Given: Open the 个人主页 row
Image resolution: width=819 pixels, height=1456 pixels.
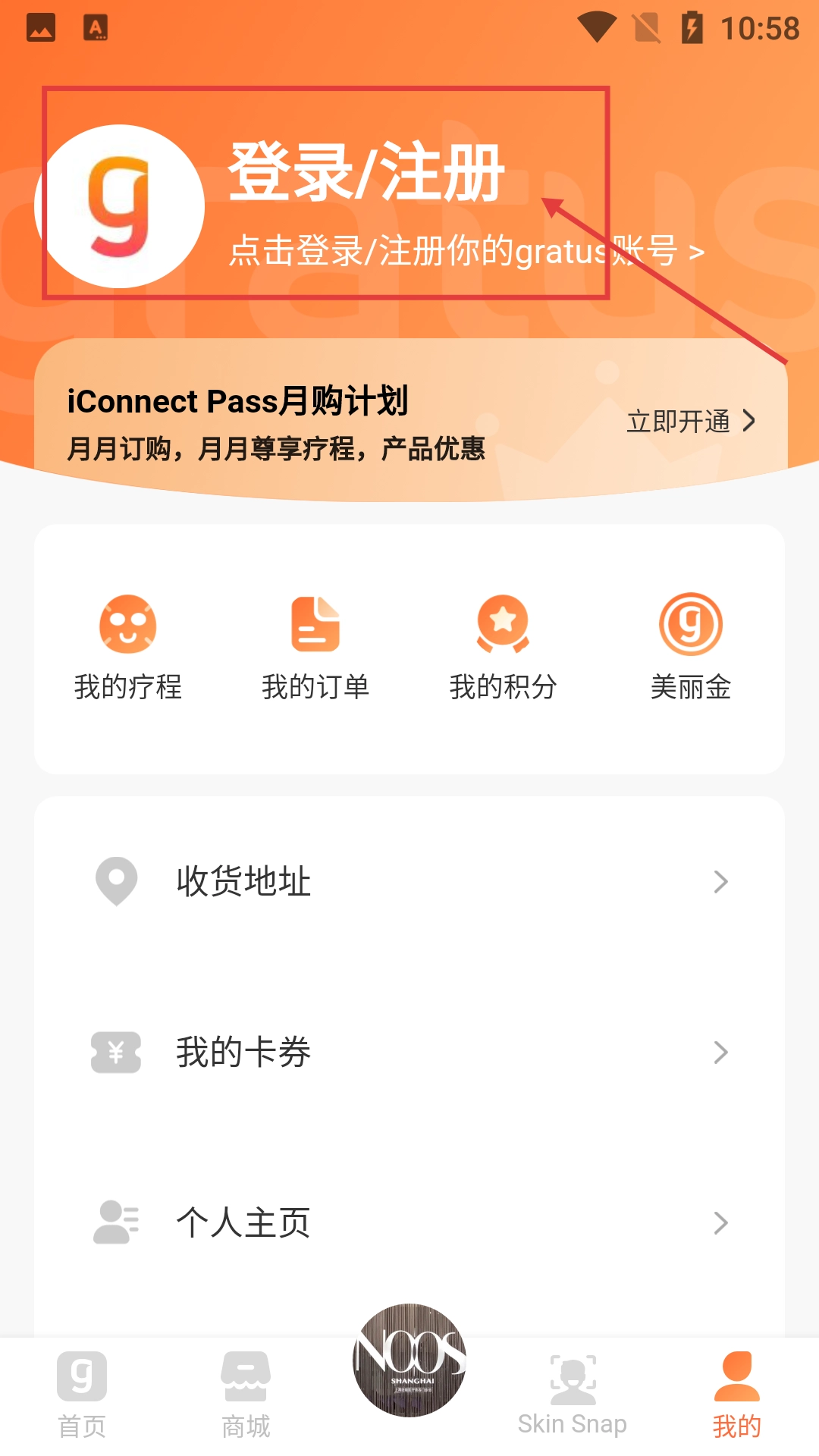Looking at the screenshot, I should coord(409,1222).
